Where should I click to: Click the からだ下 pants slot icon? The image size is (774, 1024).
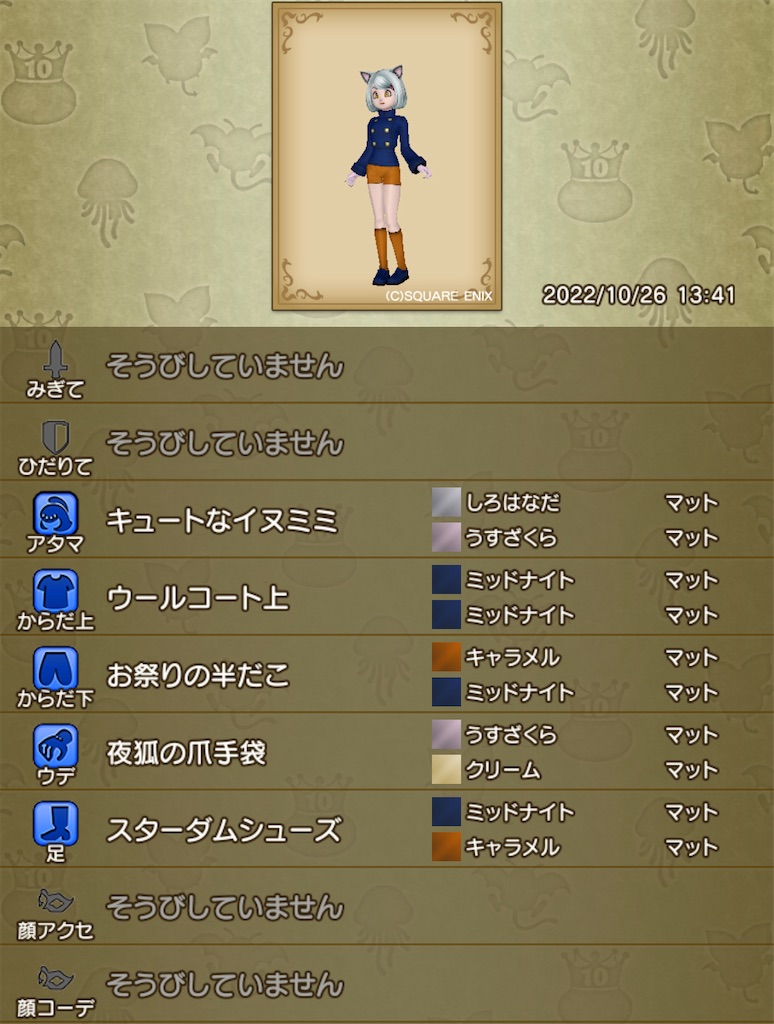(x=55, y=665)
